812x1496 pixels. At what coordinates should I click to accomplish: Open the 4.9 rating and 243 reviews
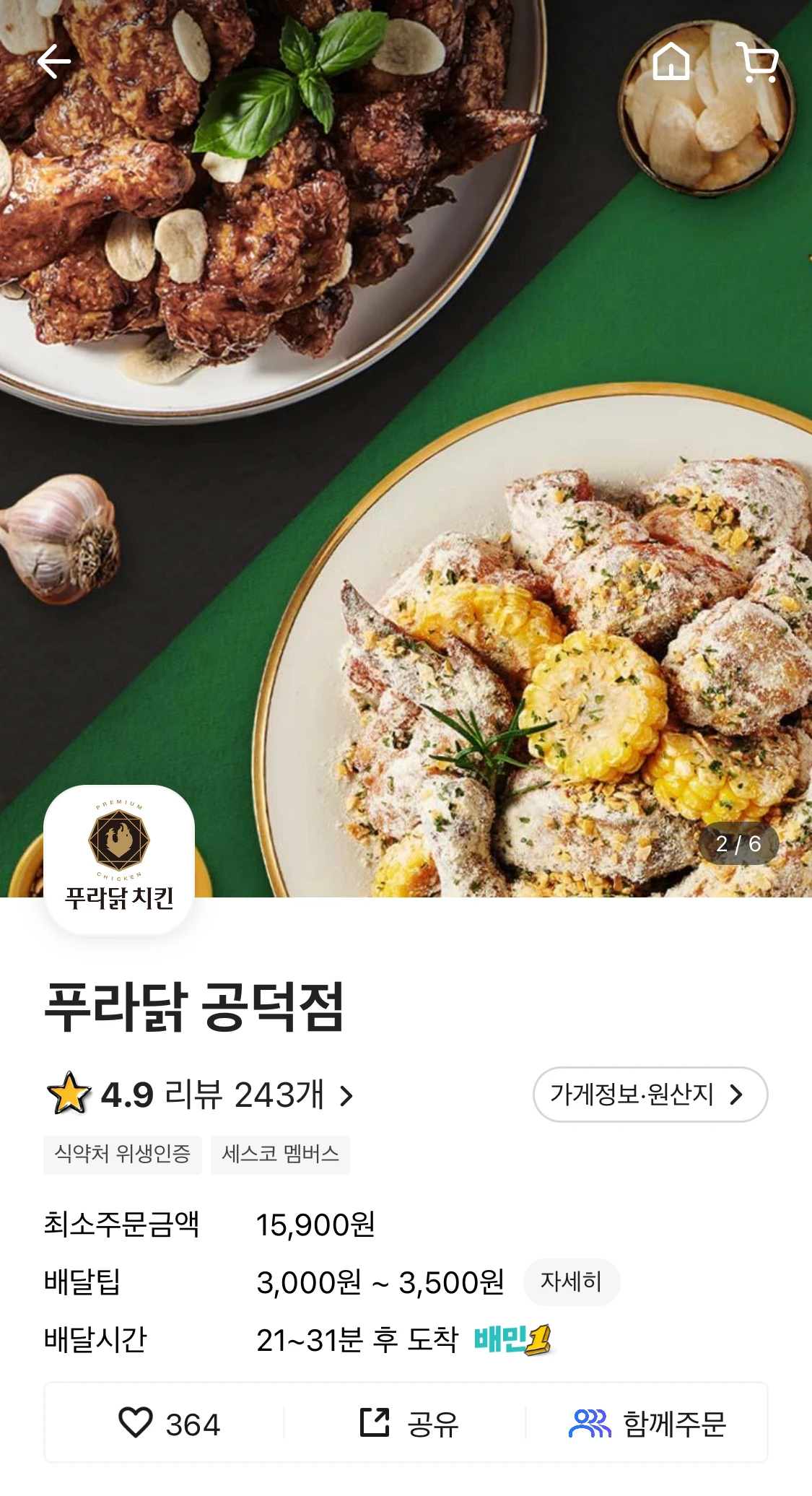click(201, 1095)
